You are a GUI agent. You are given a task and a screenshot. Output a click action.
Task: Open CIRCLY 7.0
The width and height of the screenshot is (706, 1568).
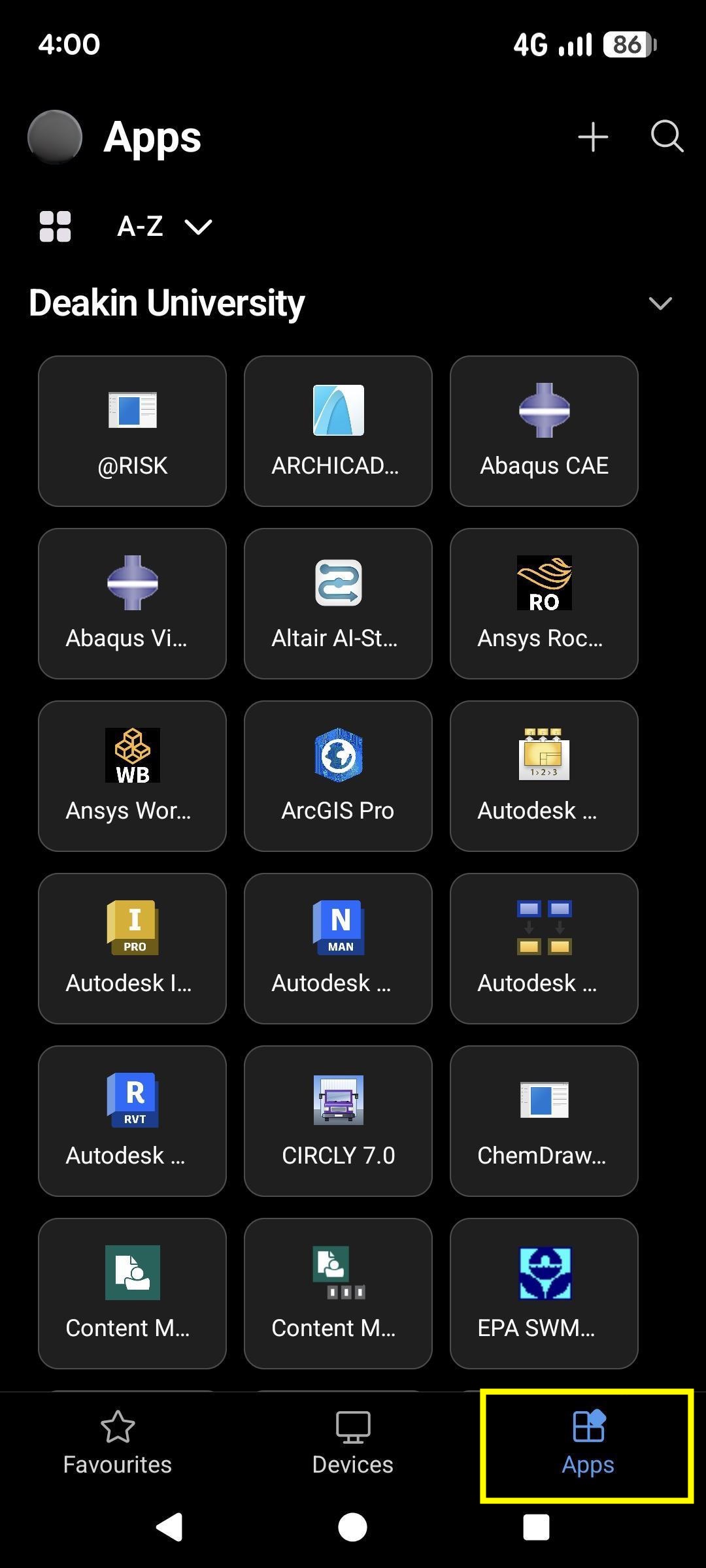pyautogui.click(x=338, y=1121)
